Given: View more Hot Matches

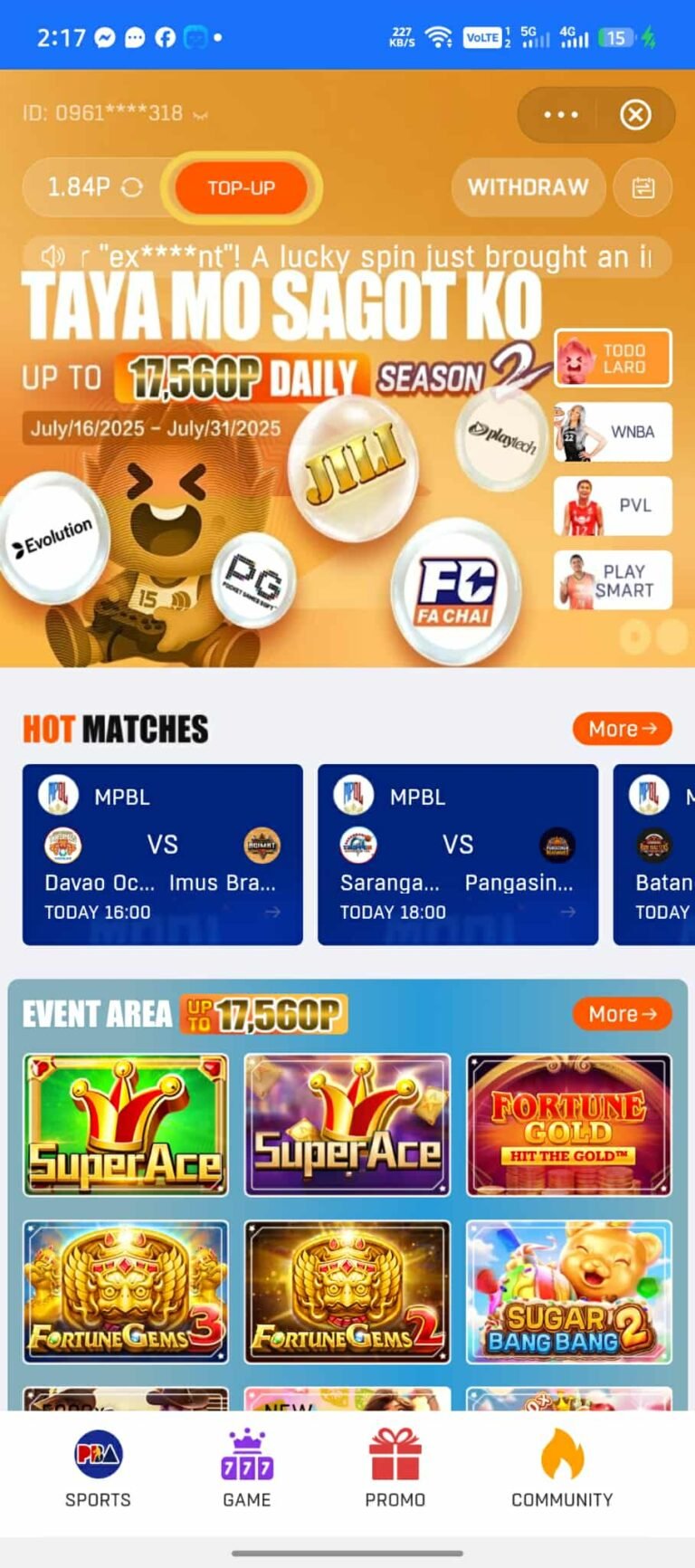Looking at the screenshot, I should (622, 729).
